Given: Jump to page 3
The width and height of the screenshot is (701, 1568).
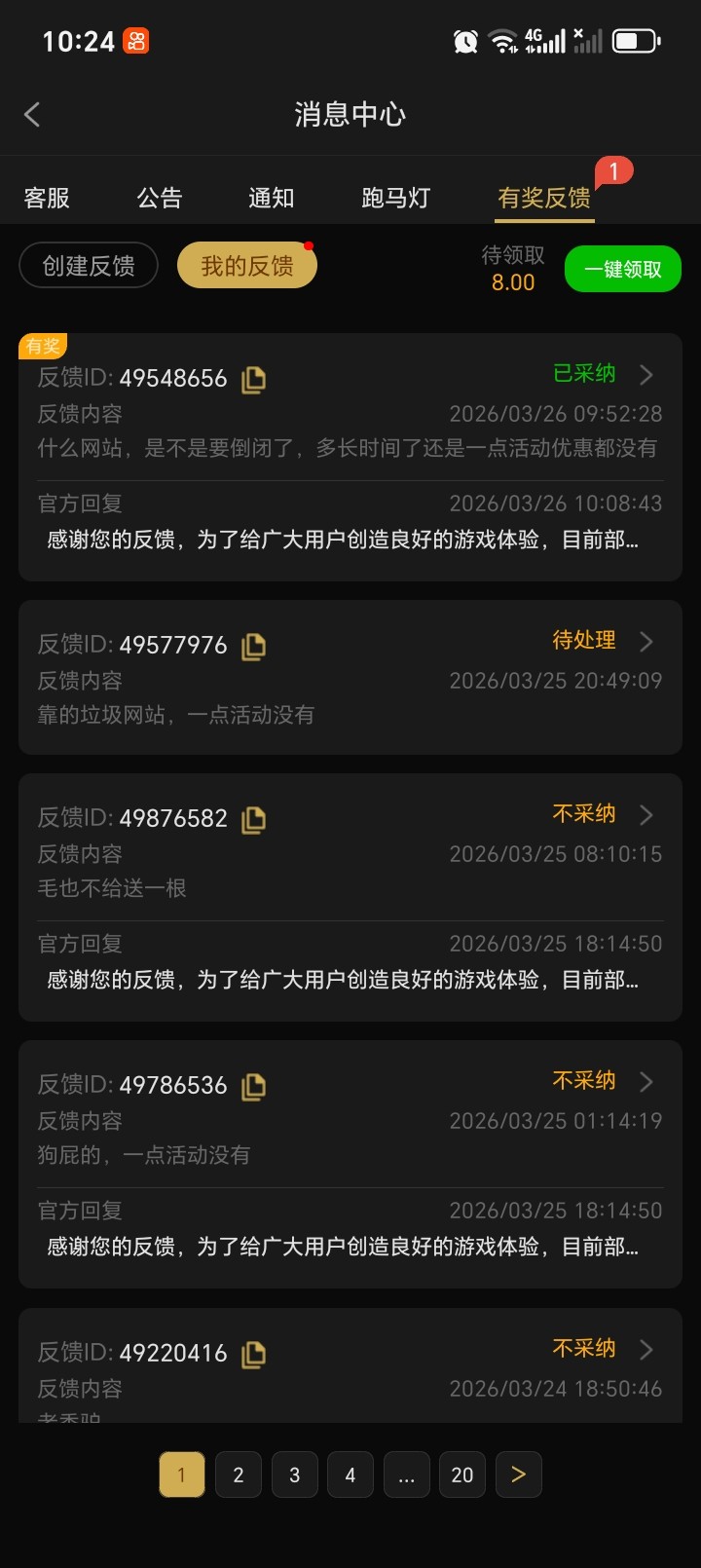Looking at the screenshot, I should tap(294, 1475).
